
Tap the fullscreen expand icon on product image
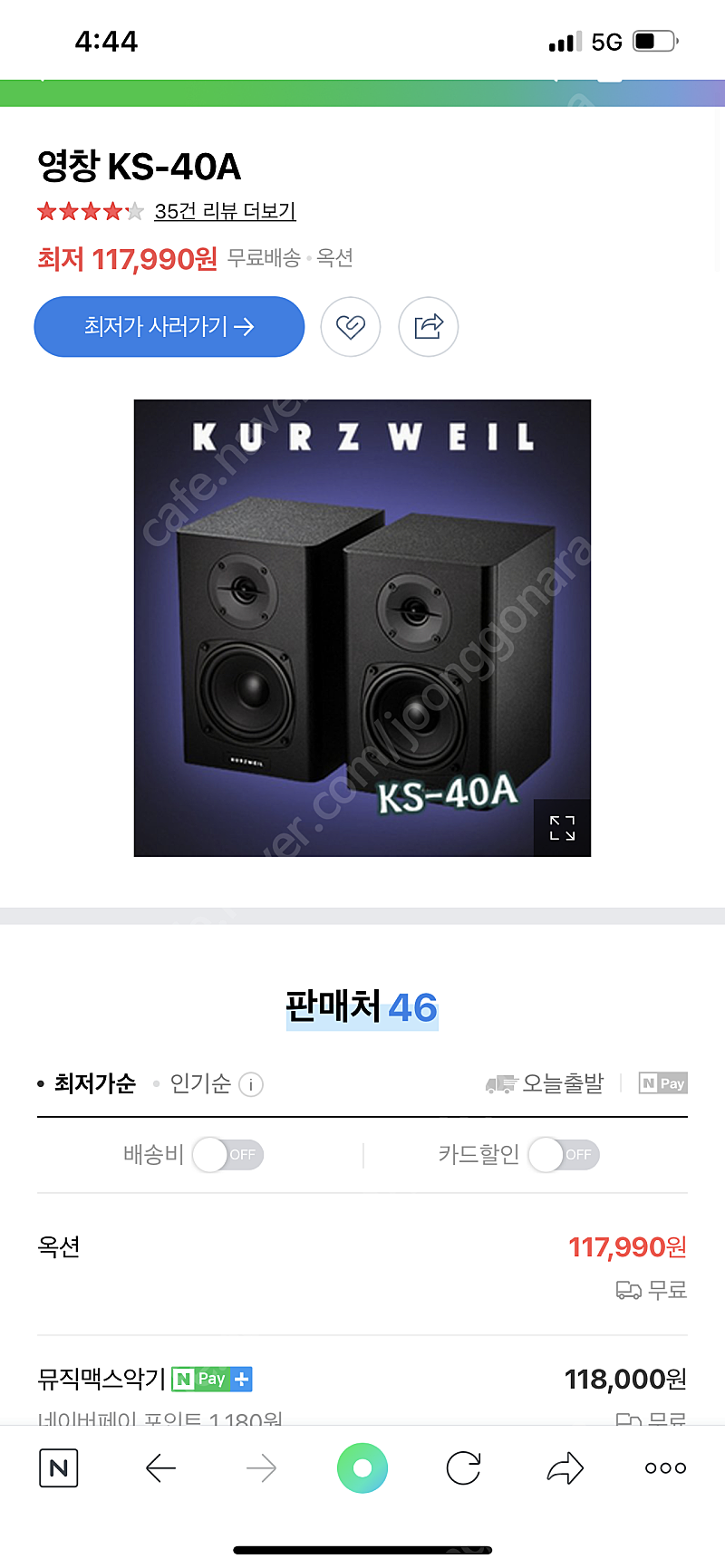tap(561, 826)
